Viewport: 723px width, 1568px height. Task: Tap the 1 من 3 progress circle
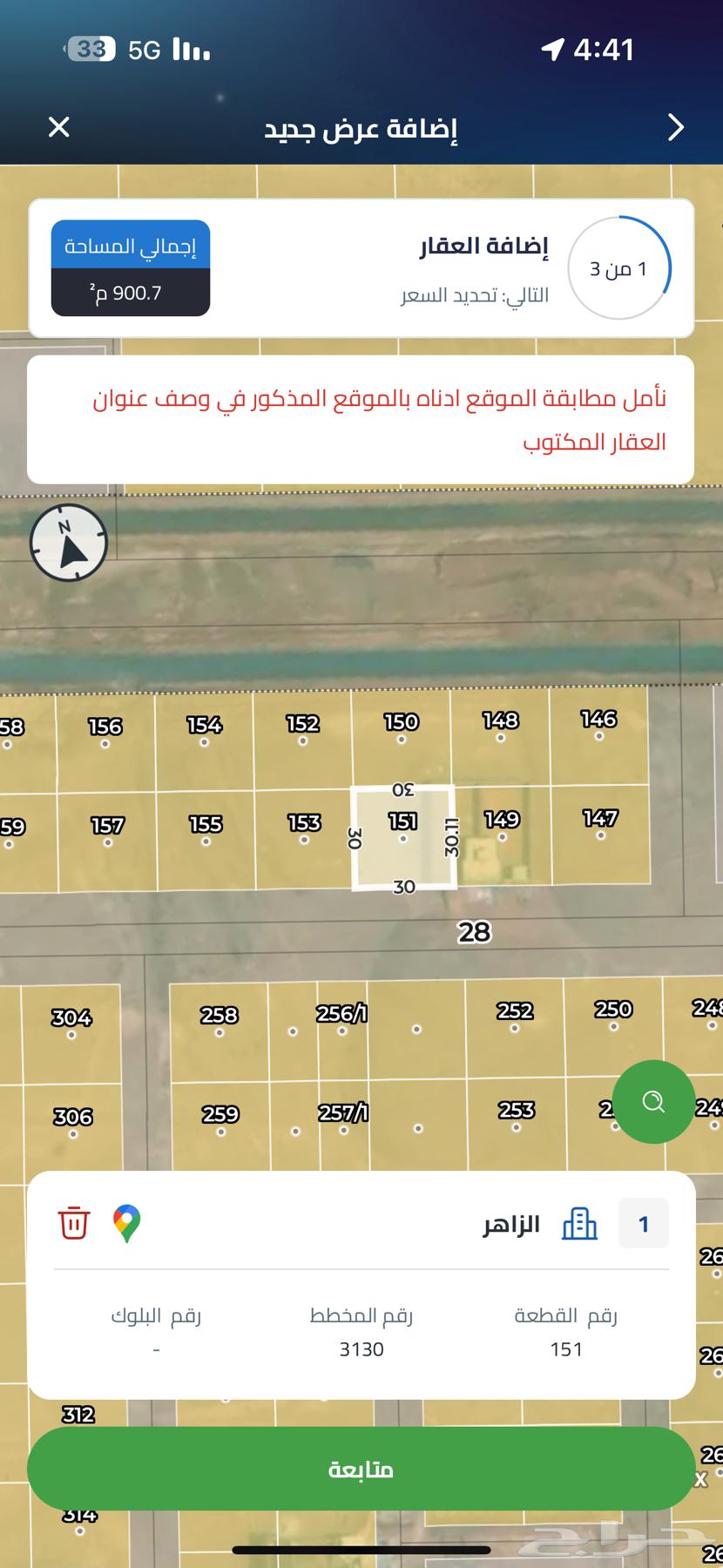[x=617, y=268]
